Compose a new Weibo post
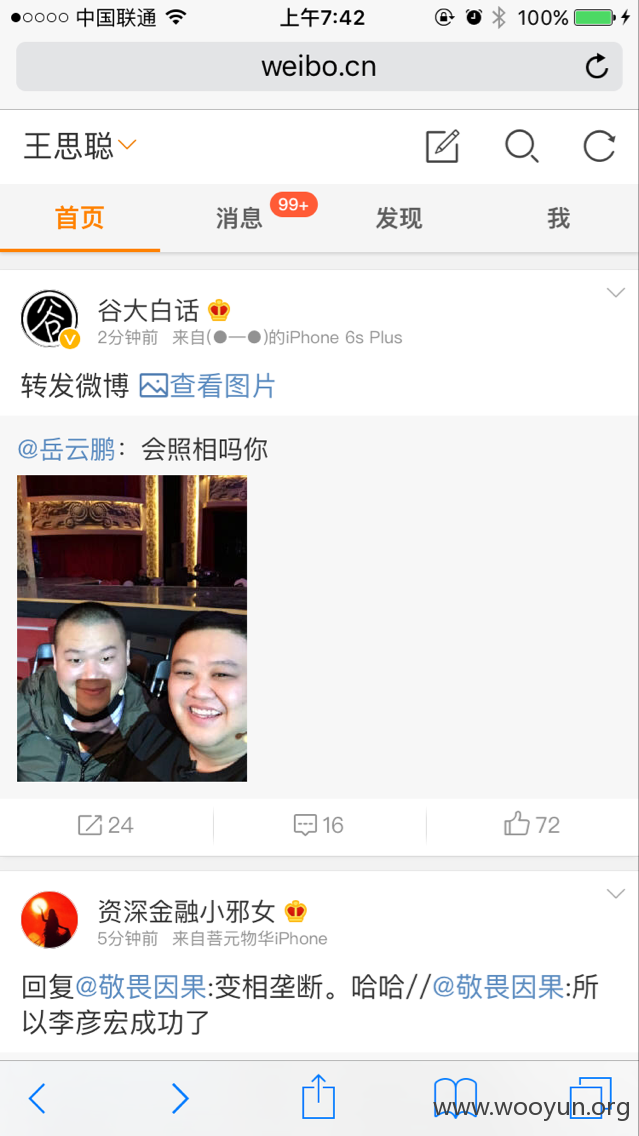Image resolution: width=639 pixels, height=1136 pixels. click(442, 146)
